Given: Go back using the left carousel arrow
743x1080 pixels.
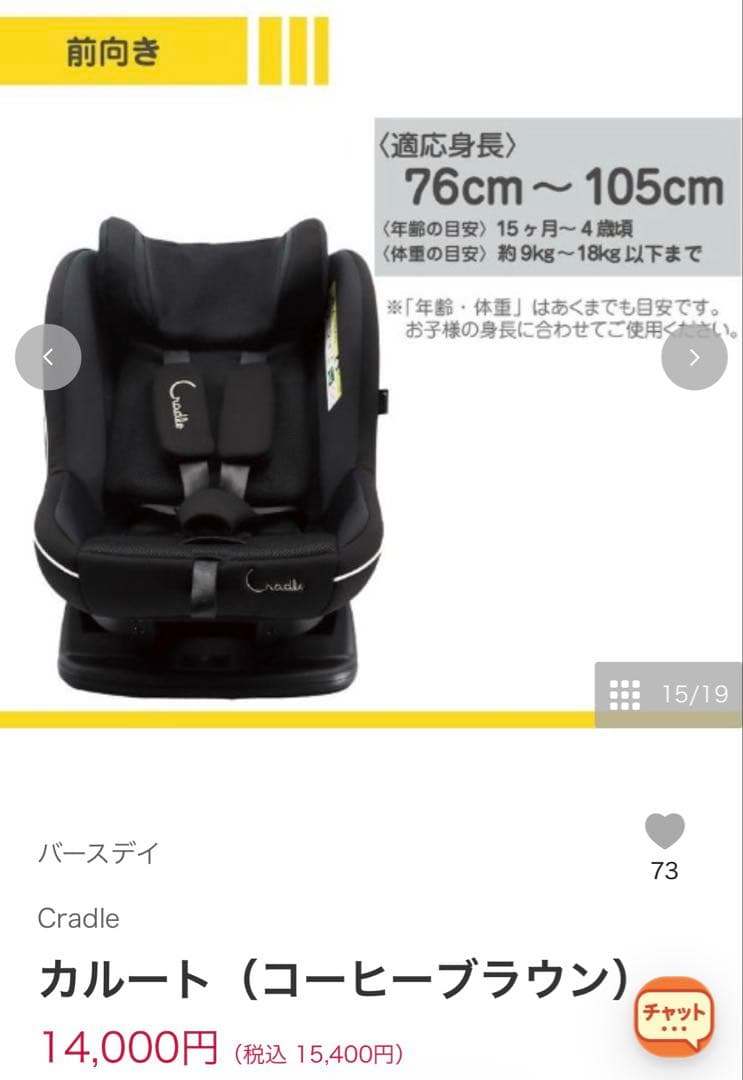Looking at the screenshot, I should 47,356.
